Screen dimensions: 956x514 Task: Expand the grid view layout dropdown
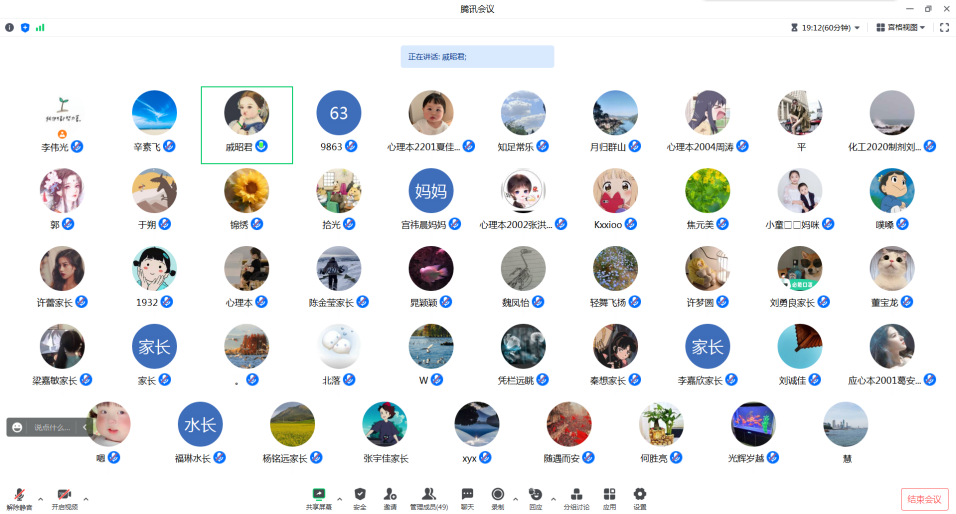point(900,27)
